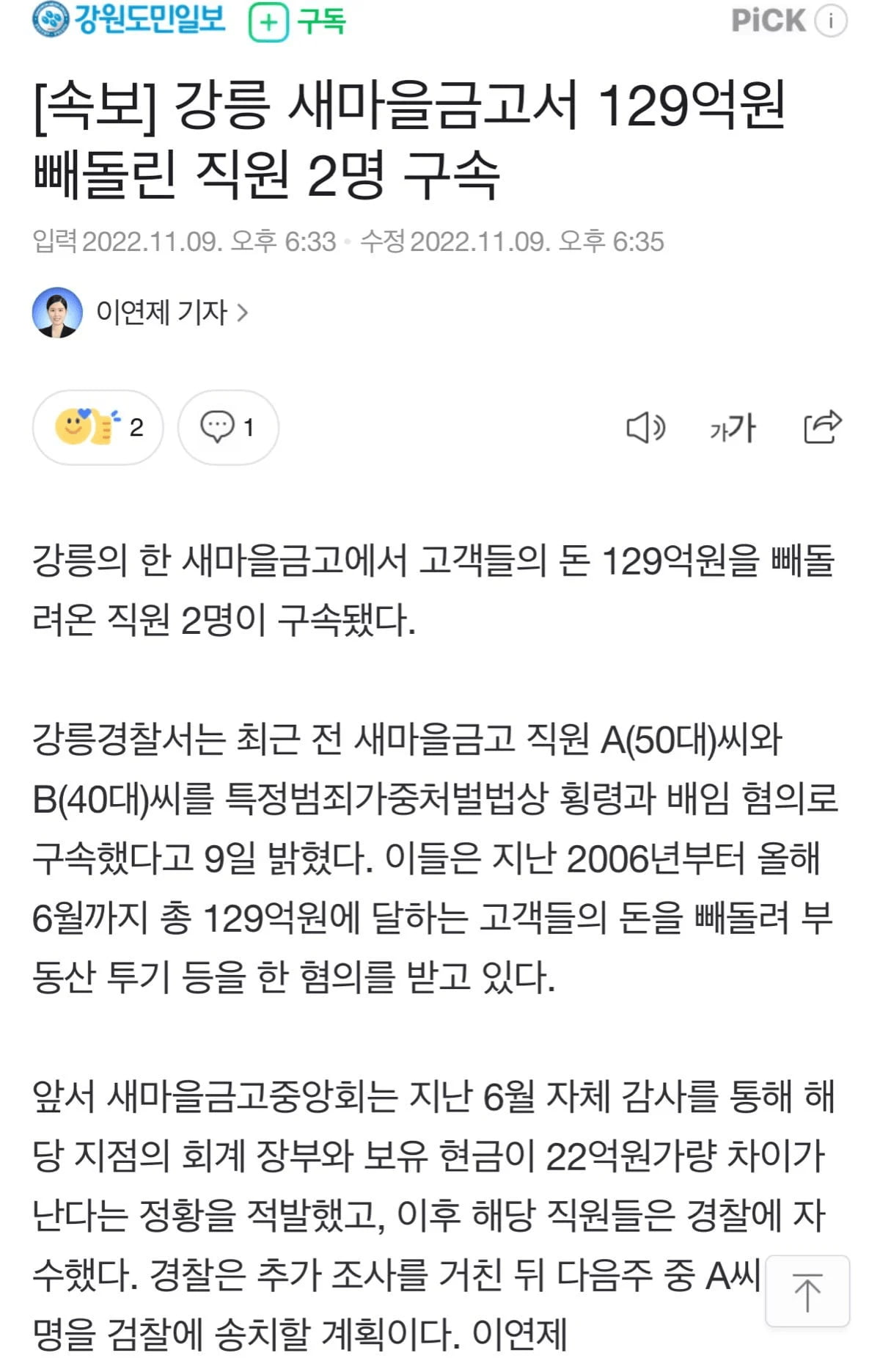The height and width of the screenshot is (1372, 880).
Task: Listen to article with speaker icon
Action: point(645,428)
